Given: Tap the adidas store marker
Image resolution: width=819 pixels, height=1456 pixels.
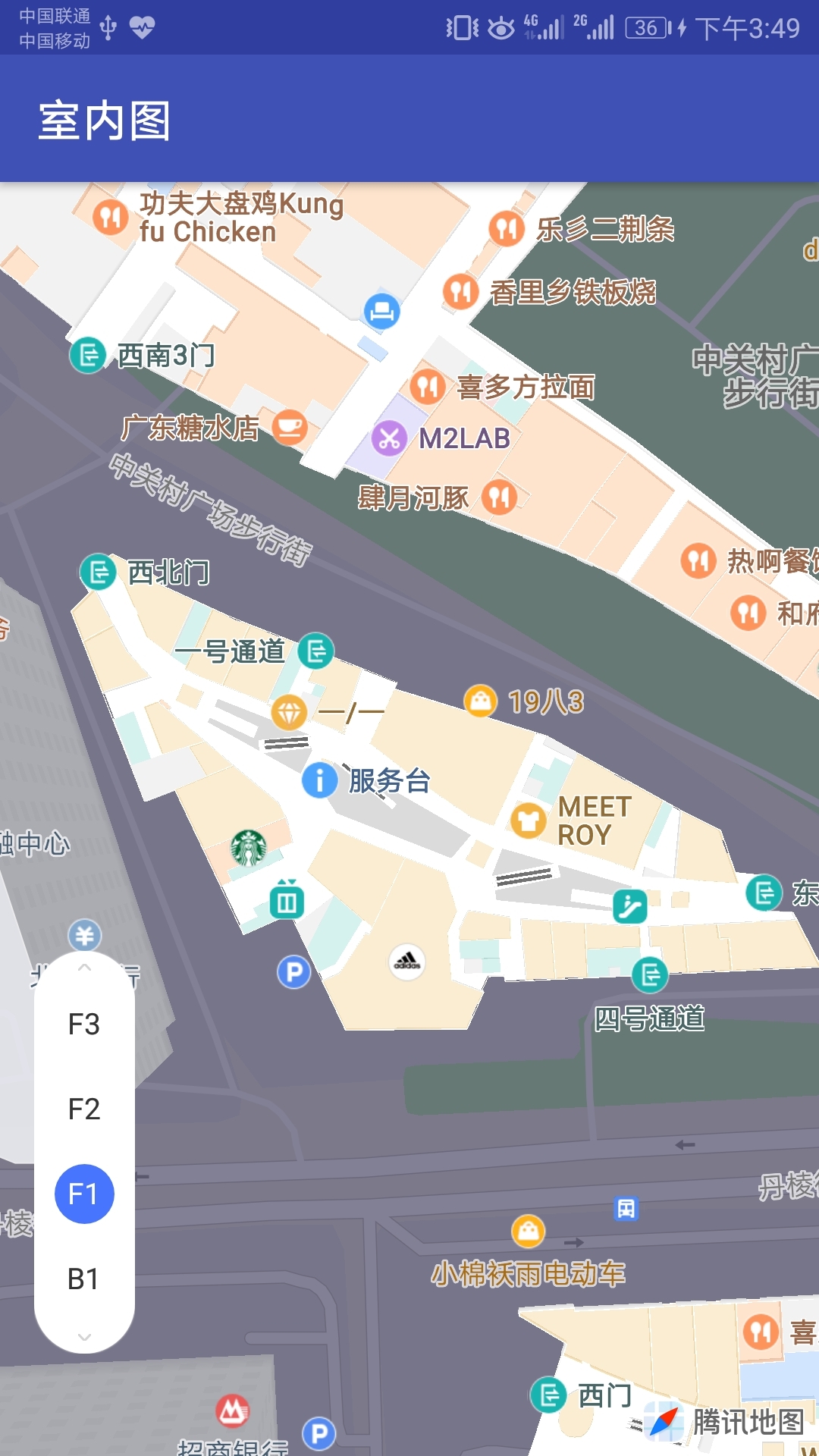Looking at the screenshot, I should pos(407,962).
